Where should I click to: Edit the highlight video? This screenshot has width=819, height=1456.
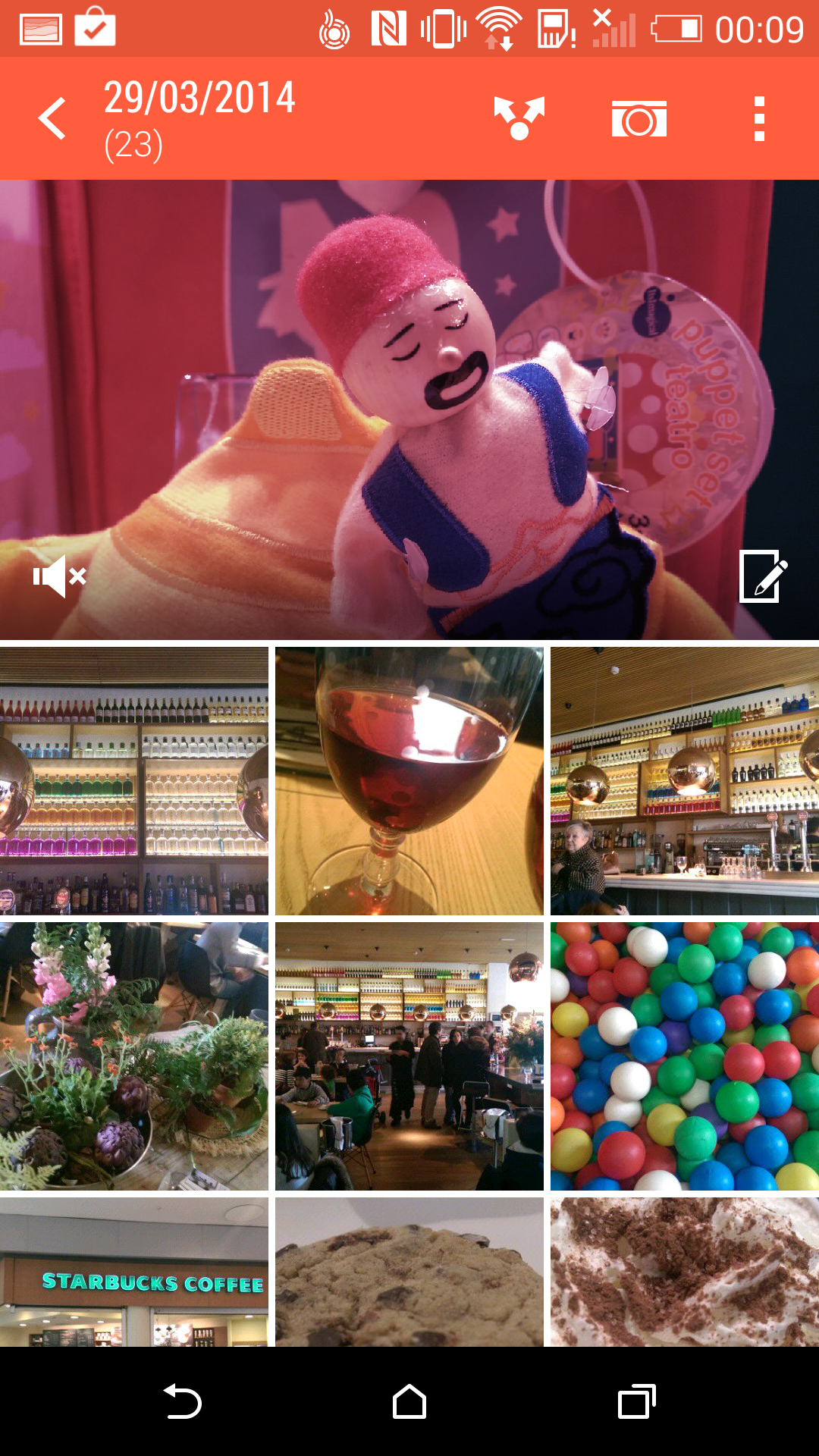763,577
